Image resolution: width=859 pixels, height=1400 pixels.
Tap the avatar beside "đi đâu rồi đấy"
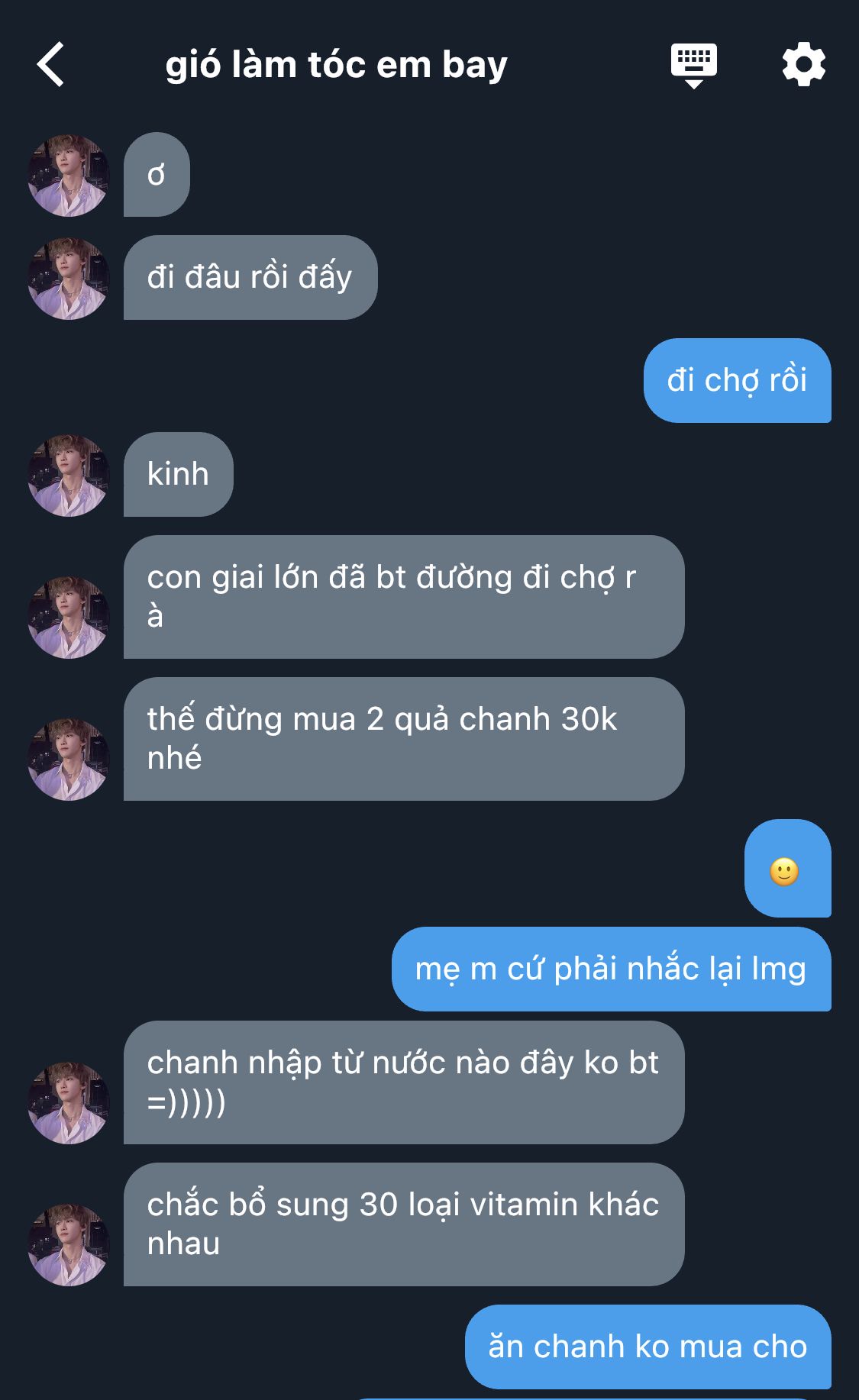(69, 279)
